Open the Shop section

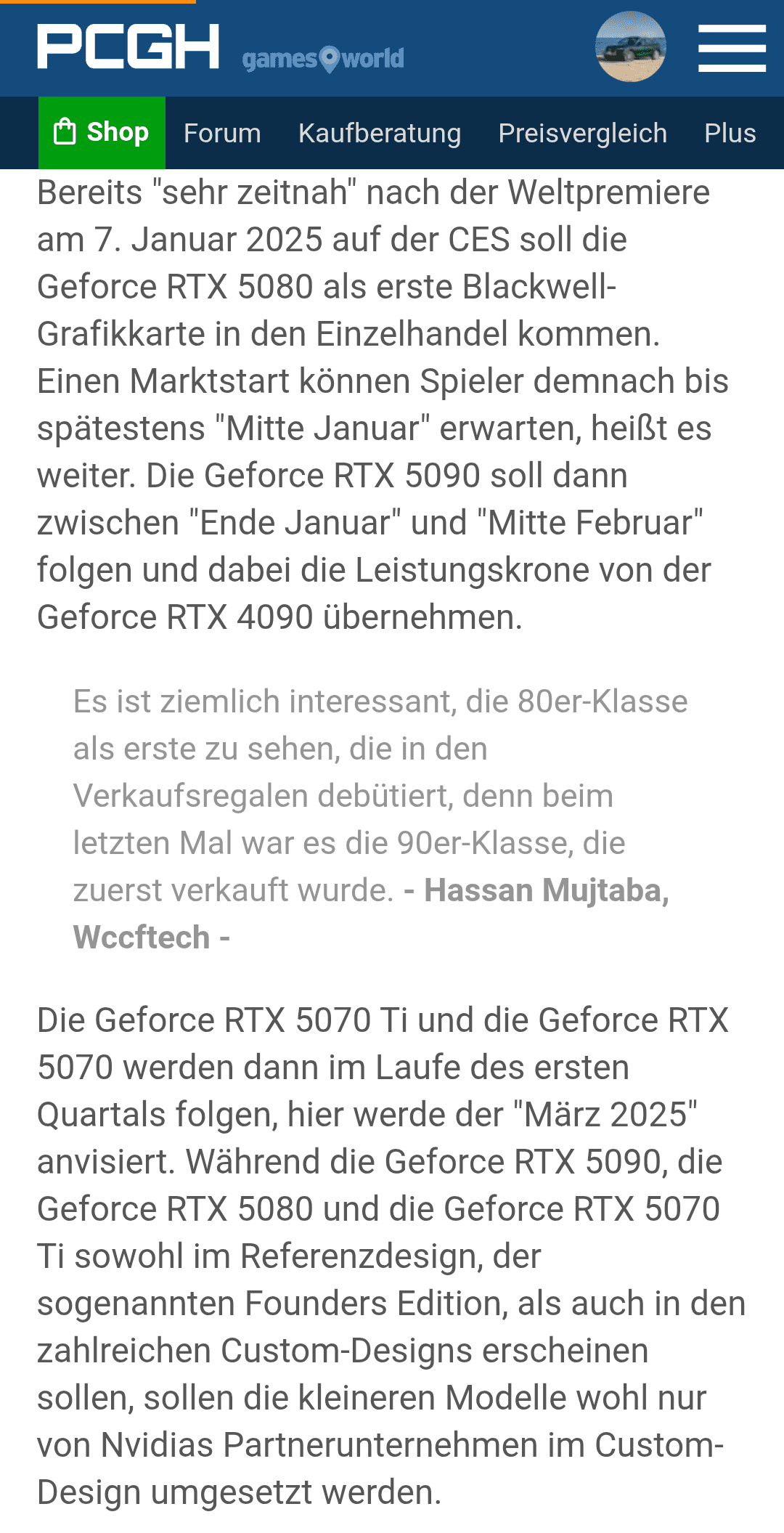point(102,133)
